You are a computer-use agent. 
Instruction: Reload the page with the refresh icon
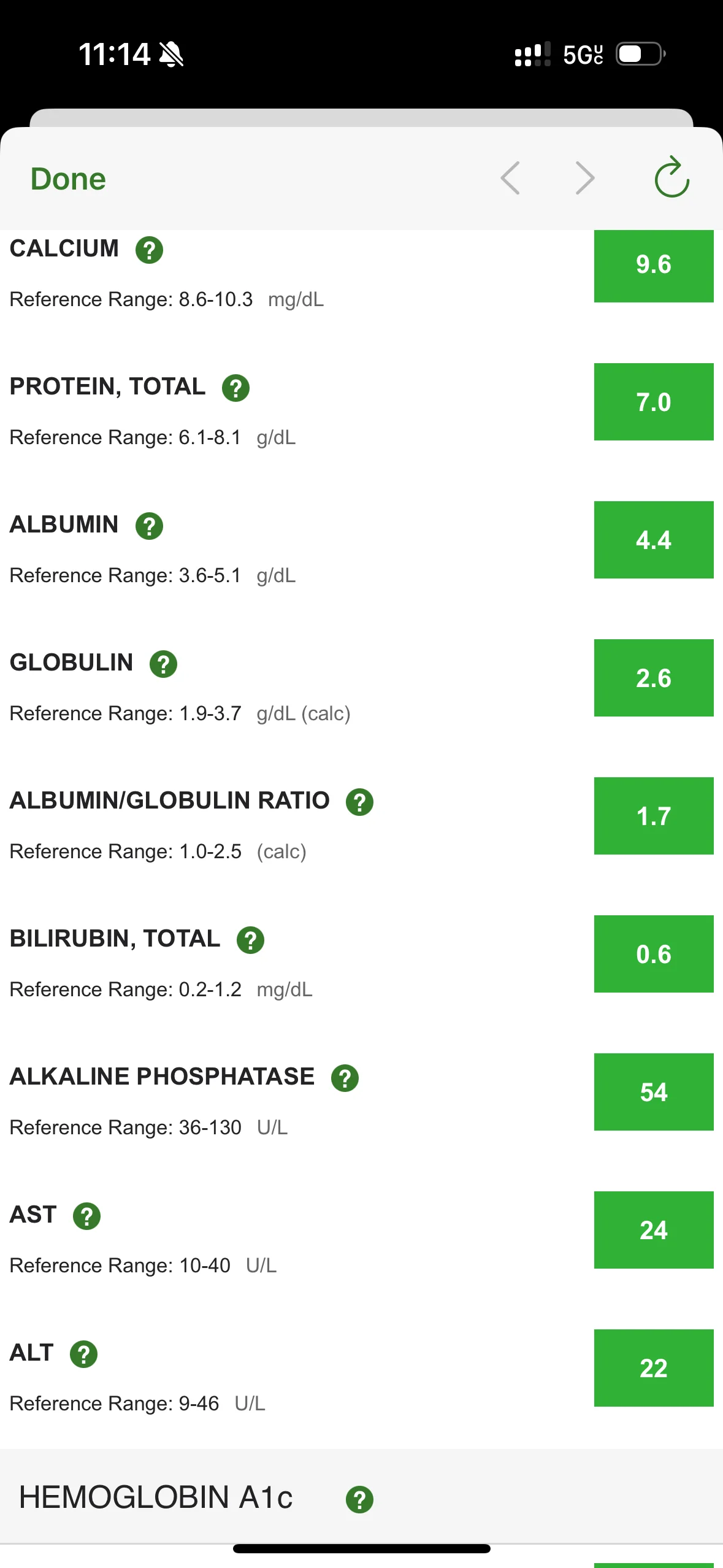[x=671, y=177]
